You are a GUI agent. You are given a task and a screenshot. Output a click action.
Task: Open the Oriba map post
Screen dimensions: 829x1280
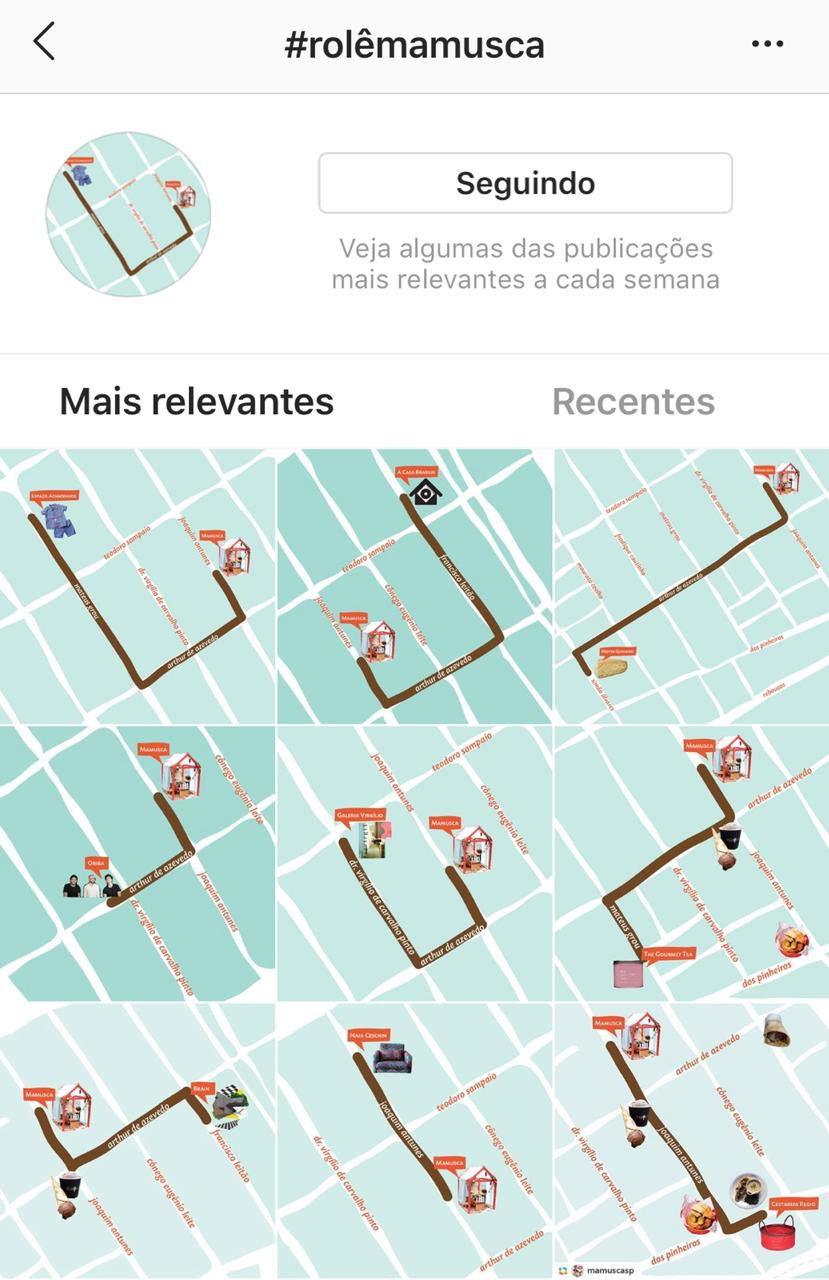click(x=138, y=864)
